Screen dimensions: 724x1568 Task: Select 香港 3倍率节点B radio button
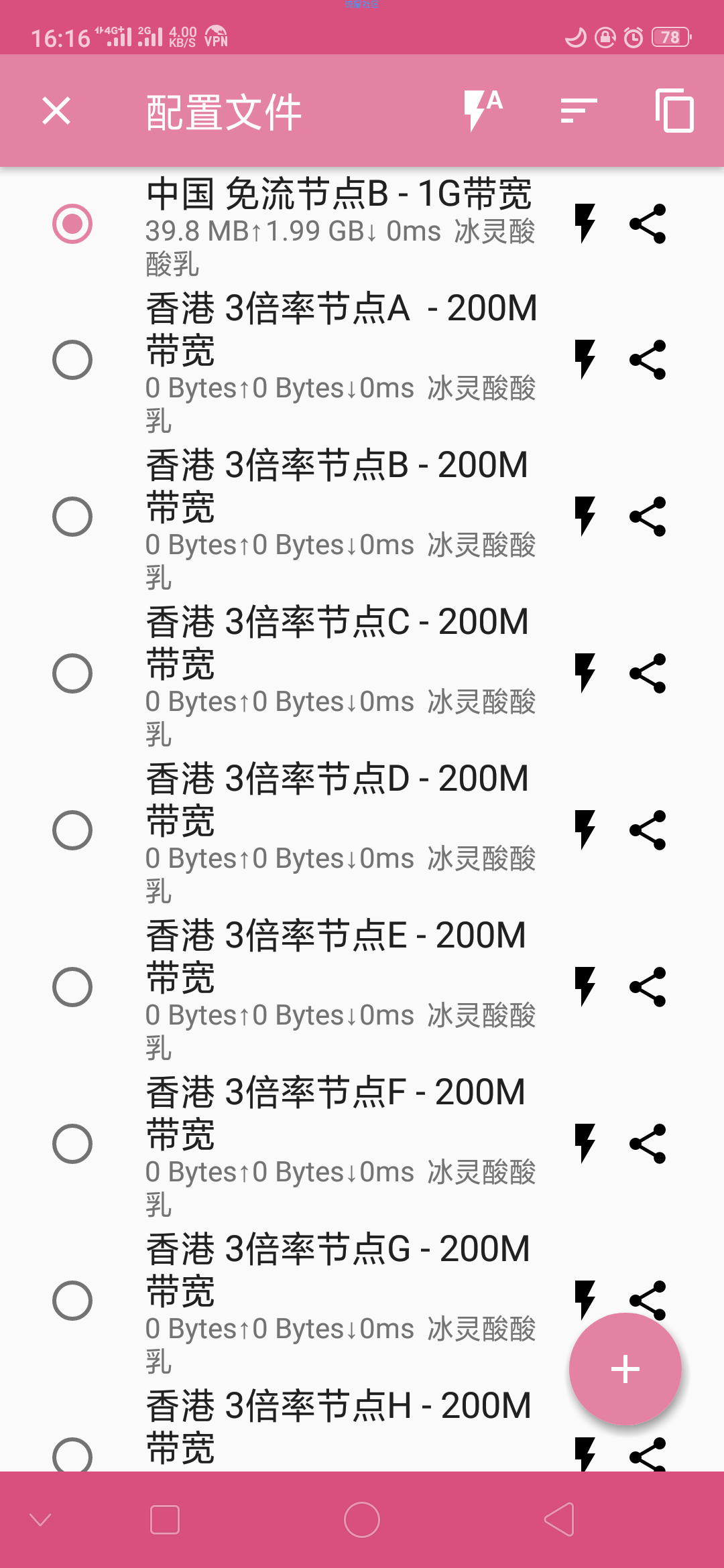[x=72, y=517]
